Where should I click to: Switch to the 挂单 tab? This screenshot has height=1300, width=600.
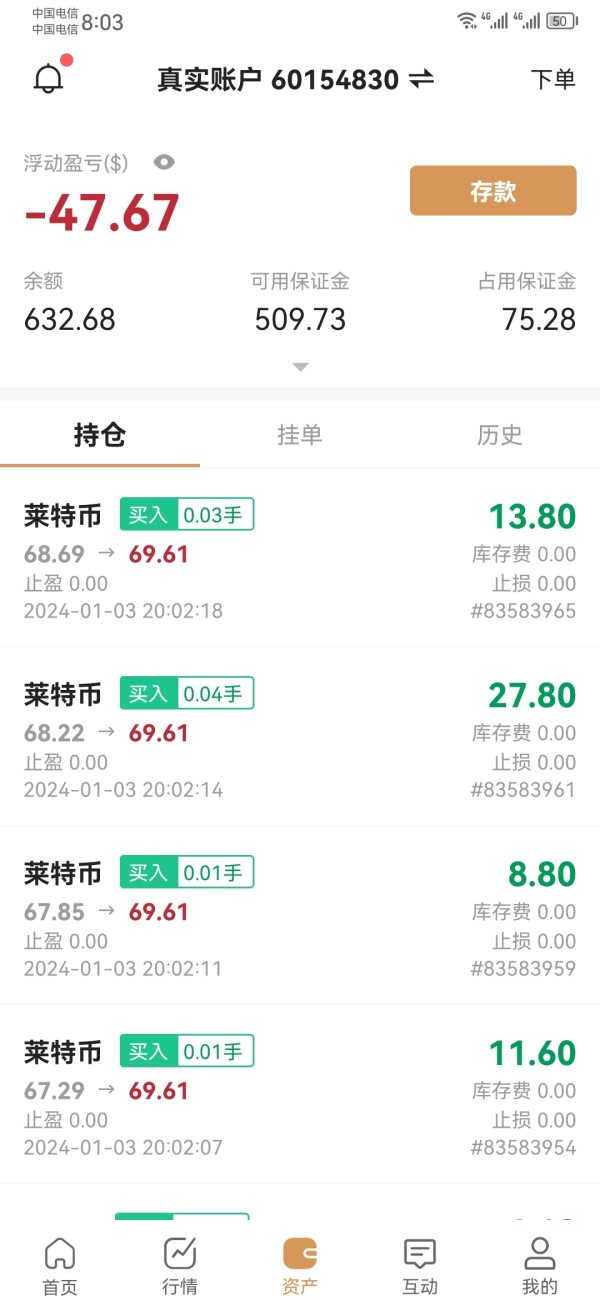tap(300, 435)
